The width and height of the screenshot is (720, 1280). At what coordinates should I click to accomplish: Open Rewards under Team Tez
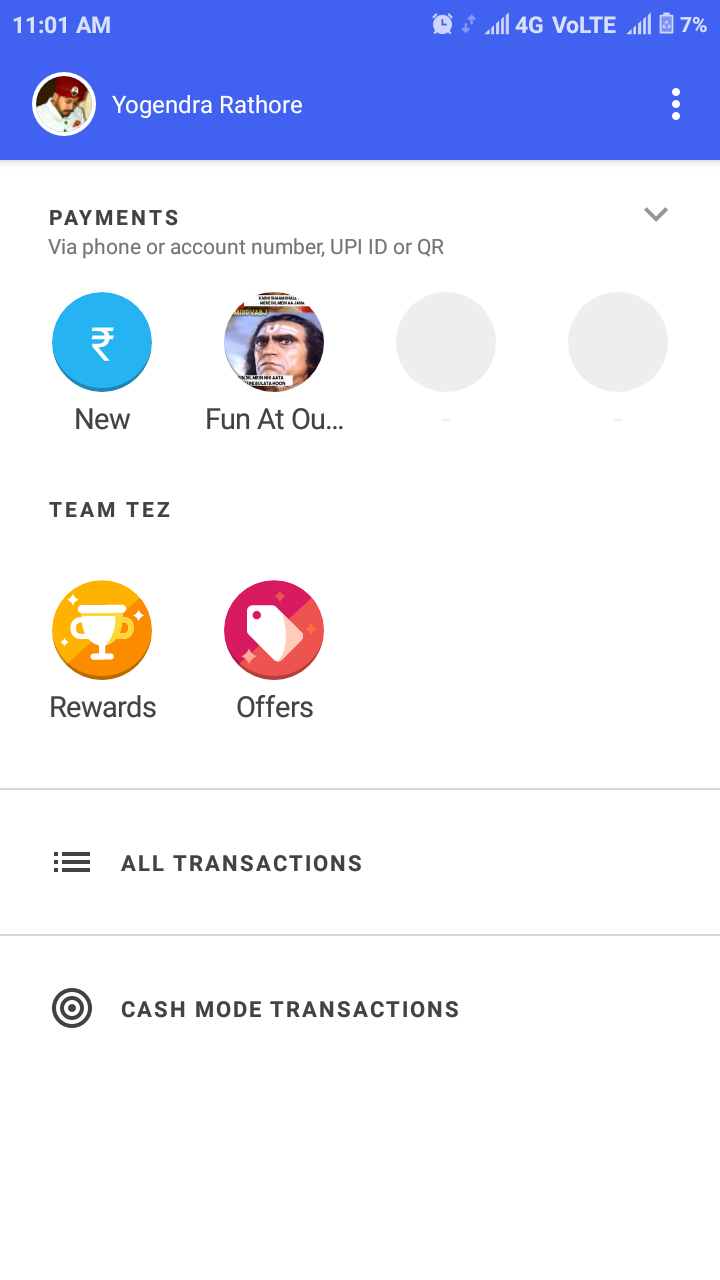tap(102, 630)
